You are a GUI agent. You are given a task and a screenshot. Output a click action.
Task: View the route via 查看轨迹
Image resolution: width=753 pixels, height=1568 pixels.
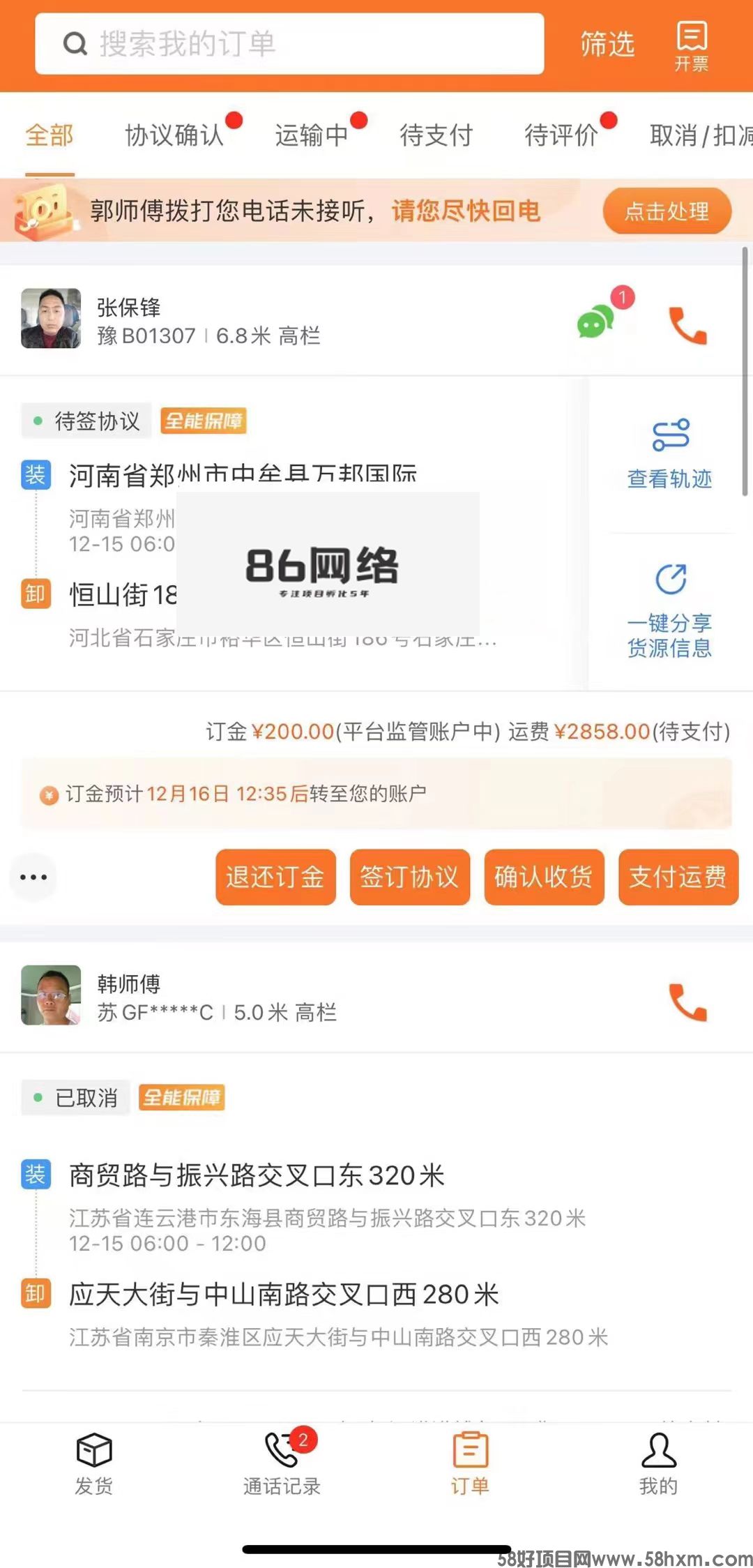click(669, 453)
